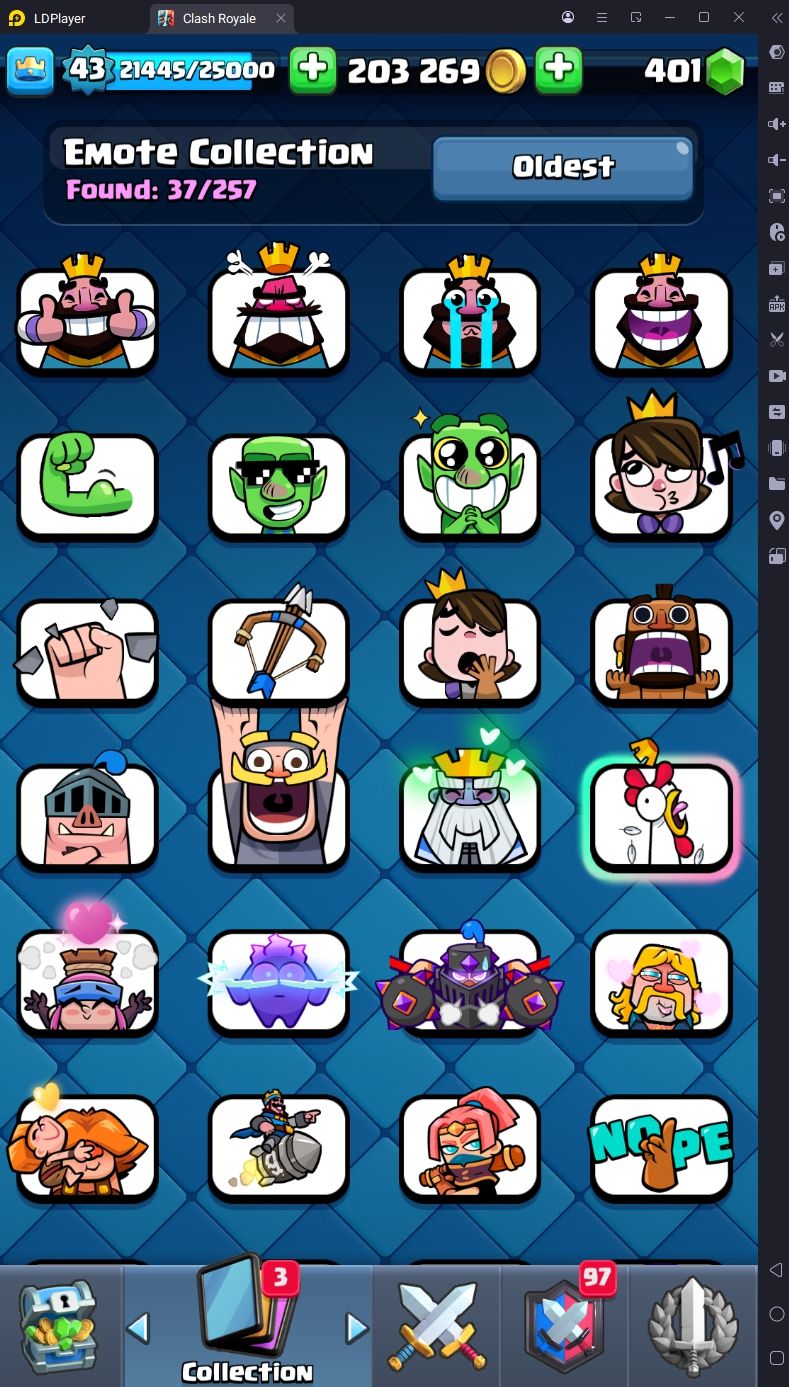Add gems with the plus button beside the gems
The height and width of the screenshot is (1387, 789).
559,69
